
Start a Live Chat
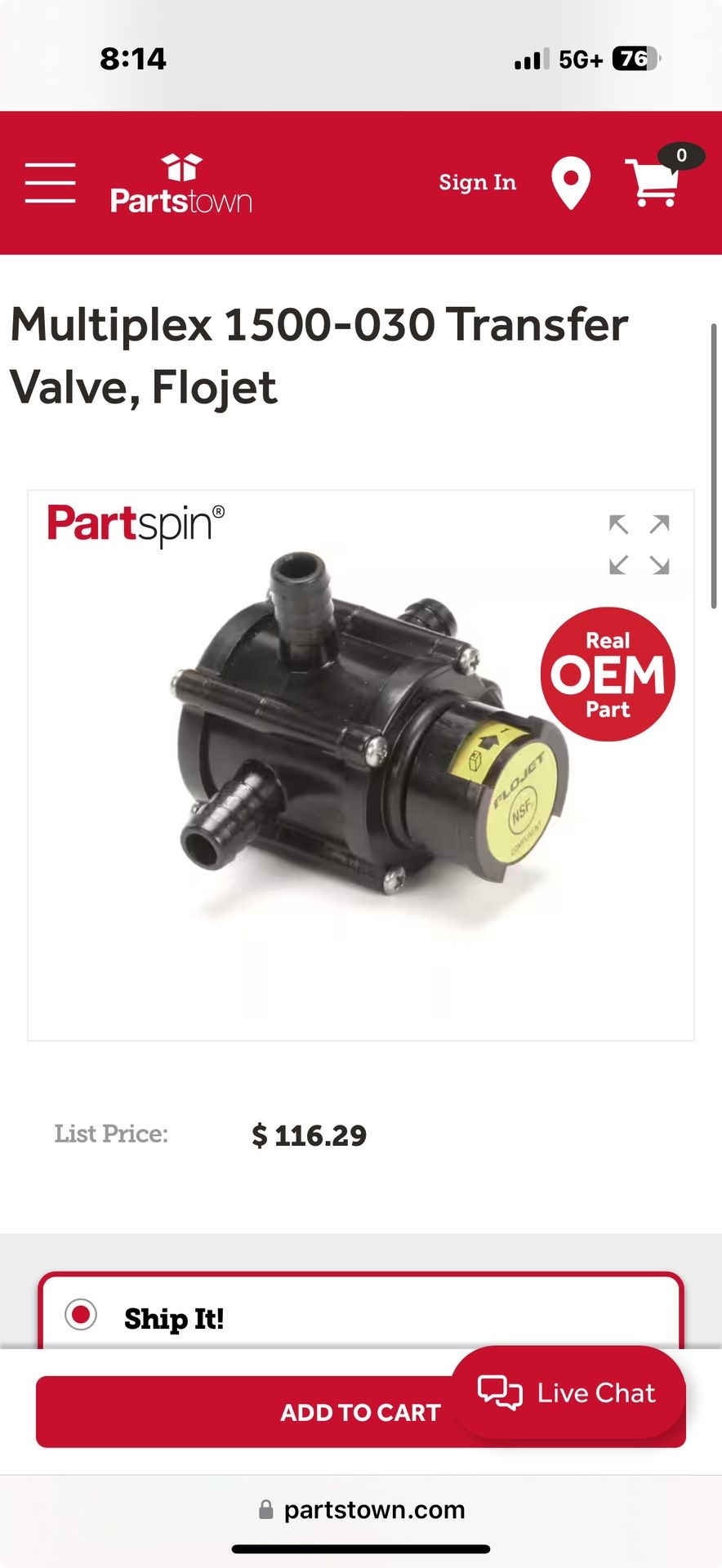pos(568,1392)
